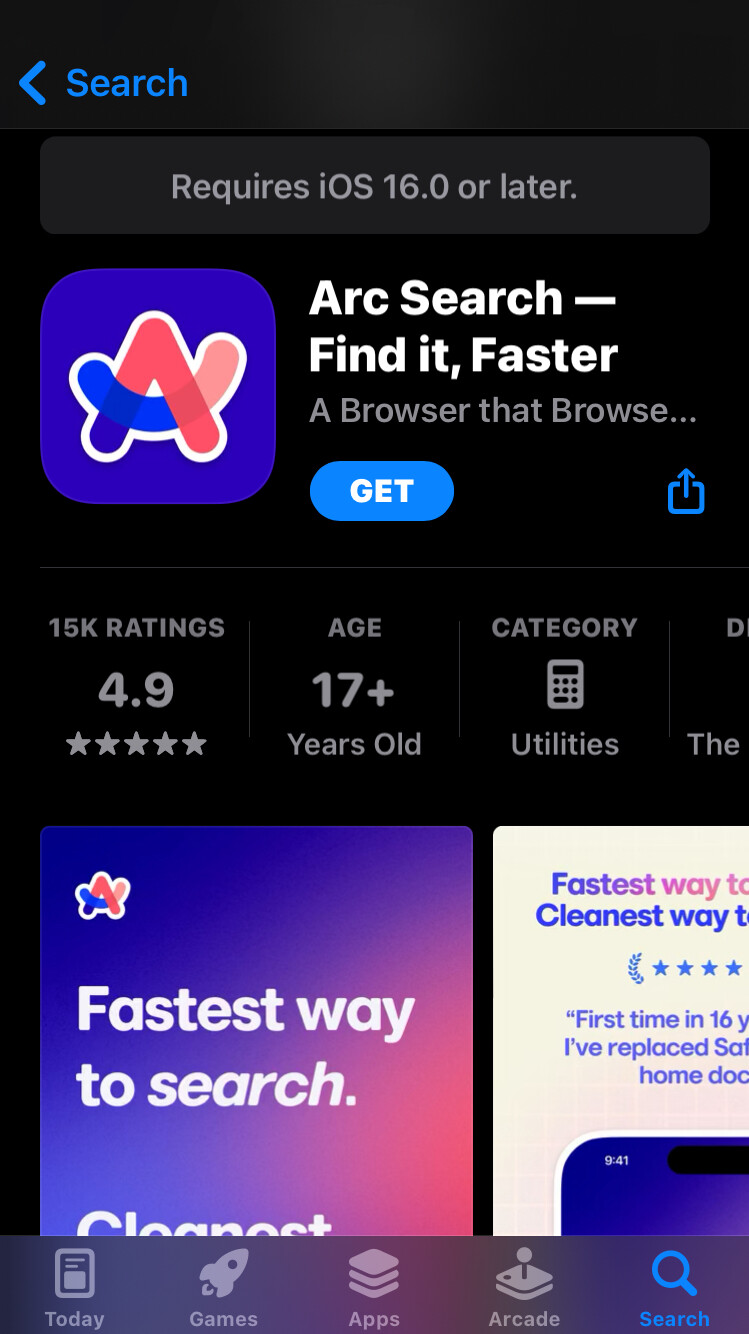Share the Arc Search app

click(x=686, y=492)
